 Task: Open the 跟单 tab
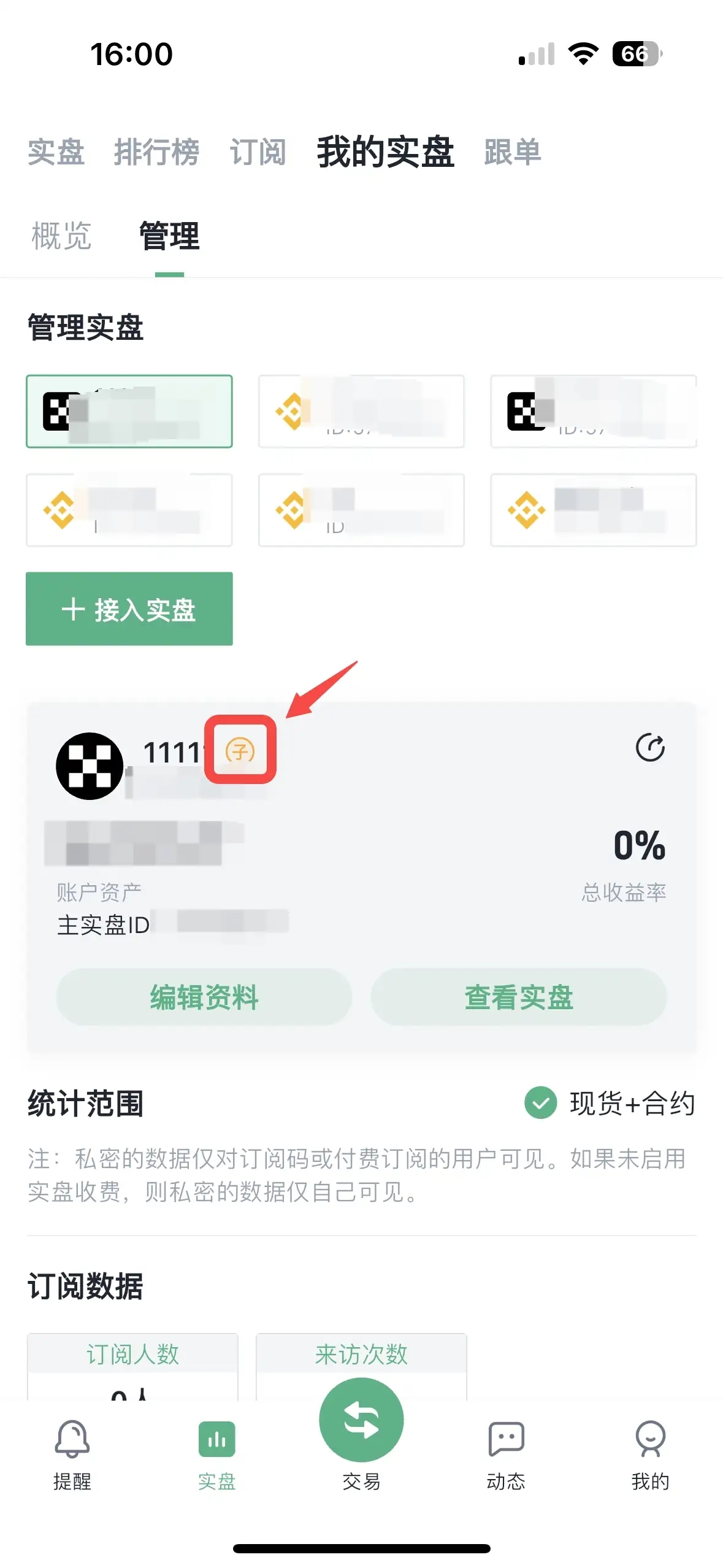[512, 152]
